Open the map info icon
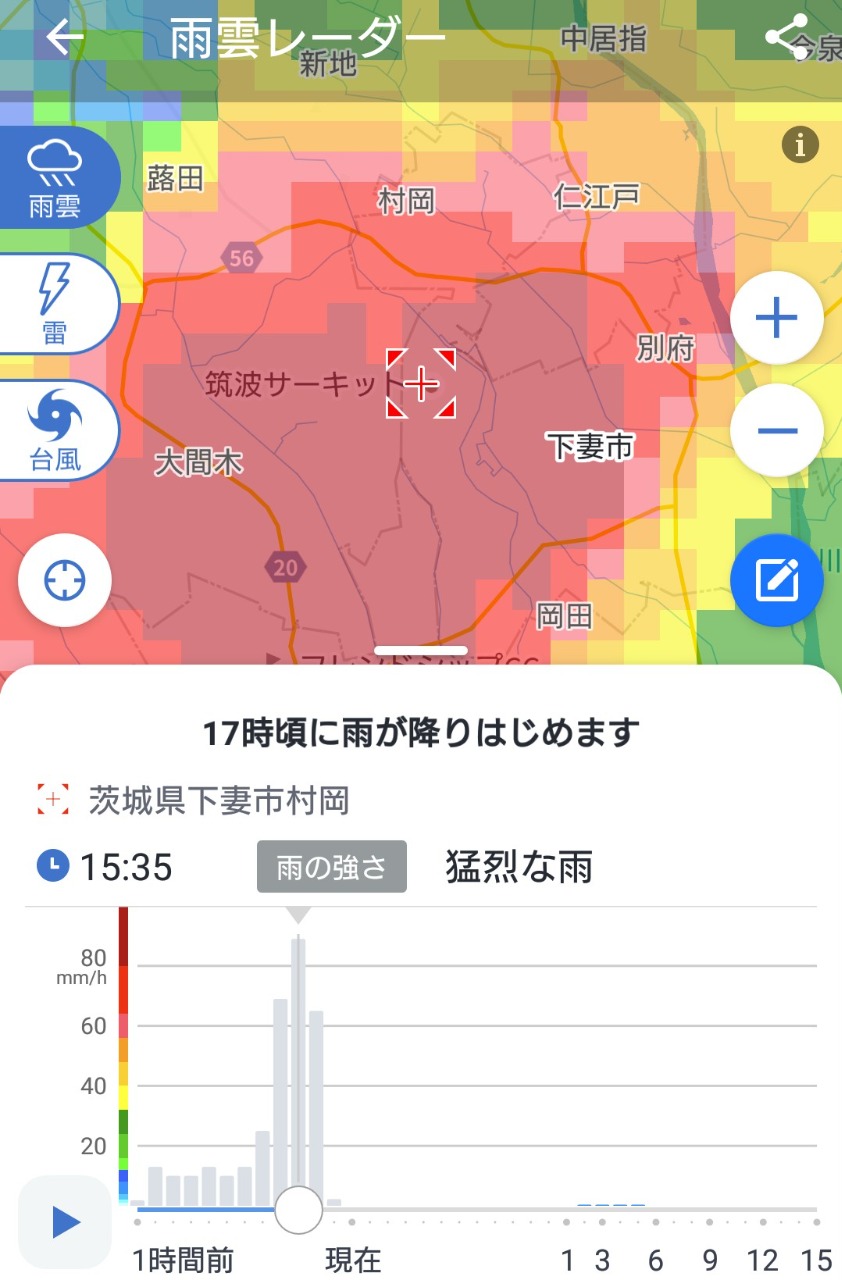Image resolution: width=842 pixels, height=1280 pixels. (x=799, y=145)
